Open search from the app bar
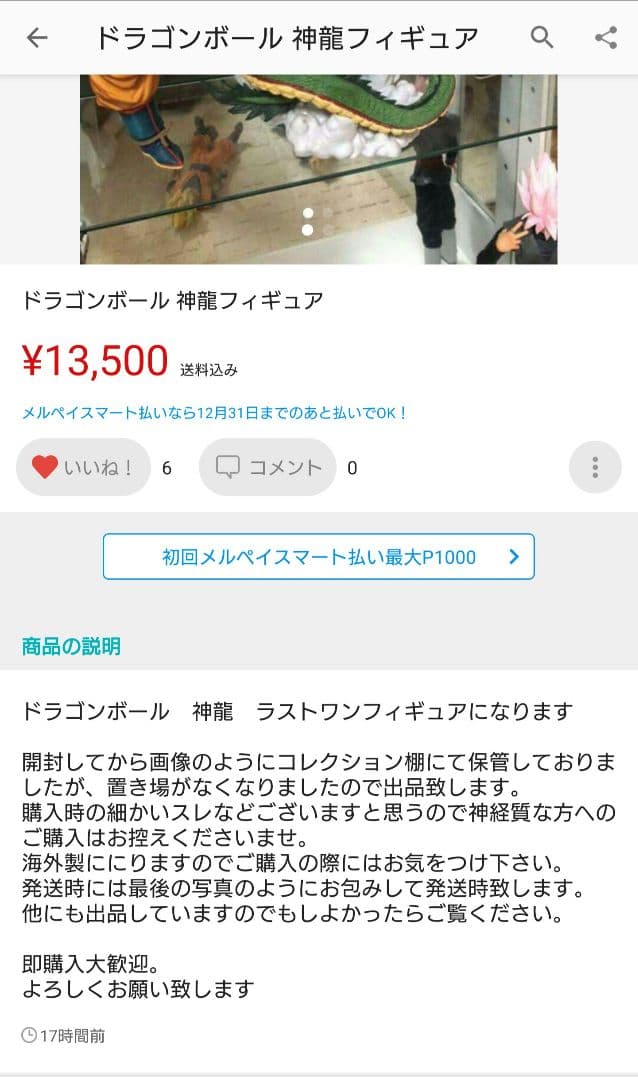Viewport: 638px width, 1080px height. pyautogui.click(x=542, y=38)
